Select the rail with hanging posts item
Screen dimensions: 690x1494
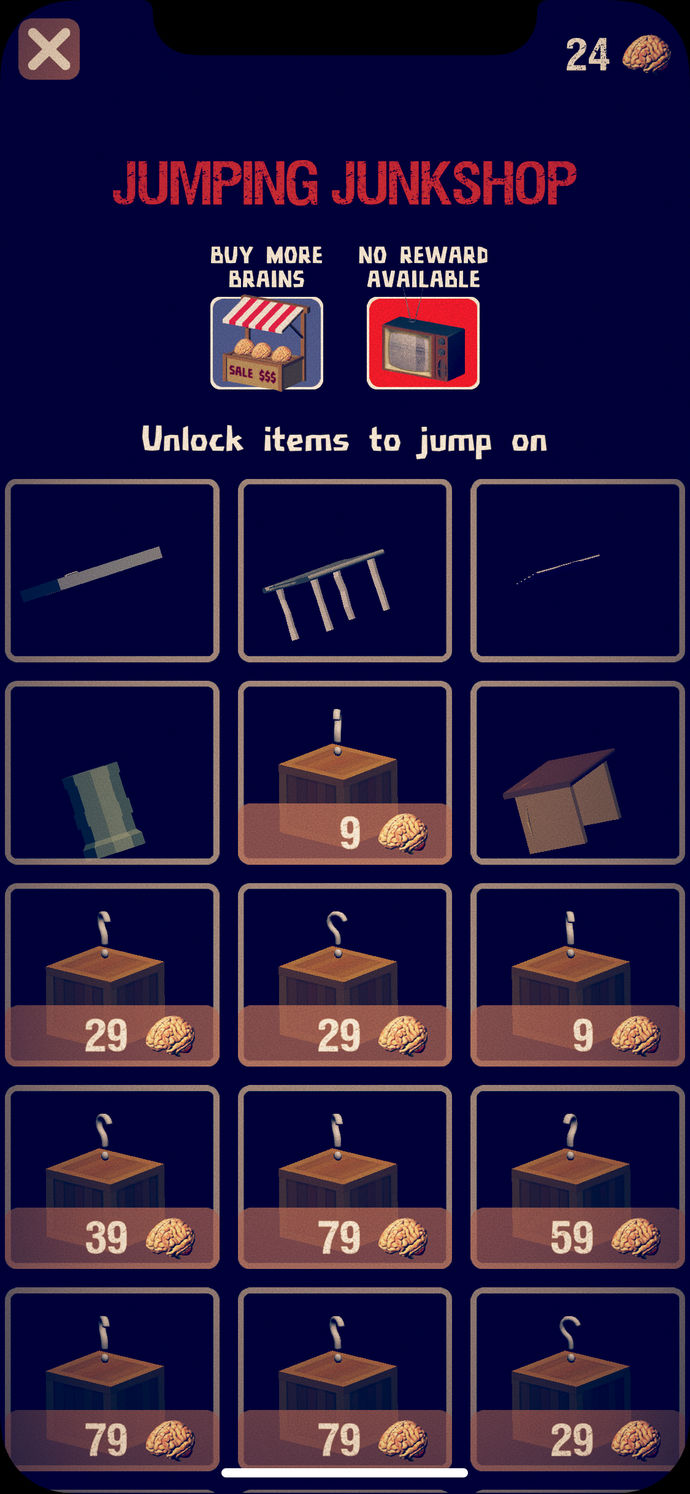345,571
